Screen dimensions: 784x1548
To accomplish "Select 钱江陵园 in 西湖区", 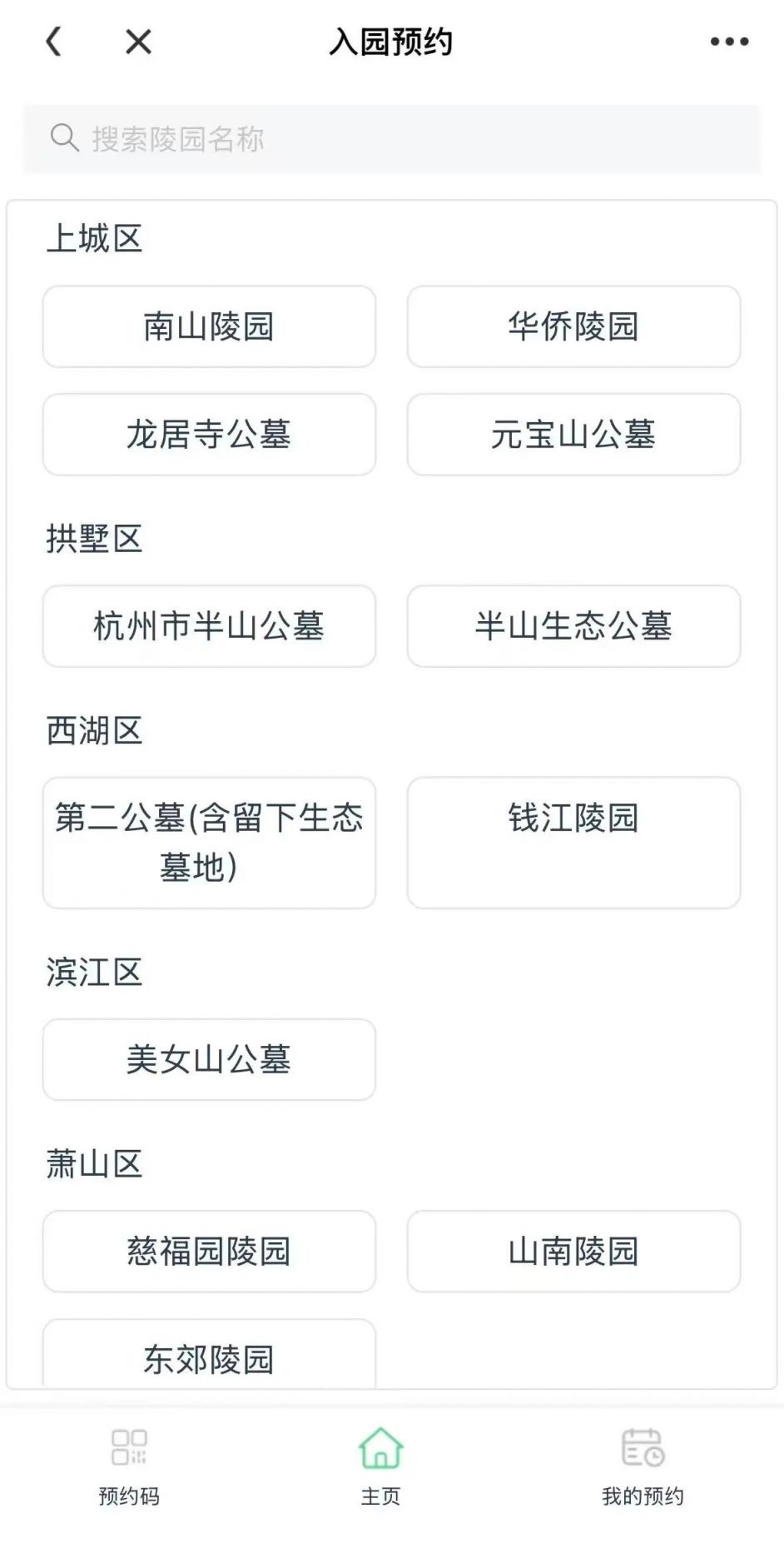I will [x=573, y=844].
